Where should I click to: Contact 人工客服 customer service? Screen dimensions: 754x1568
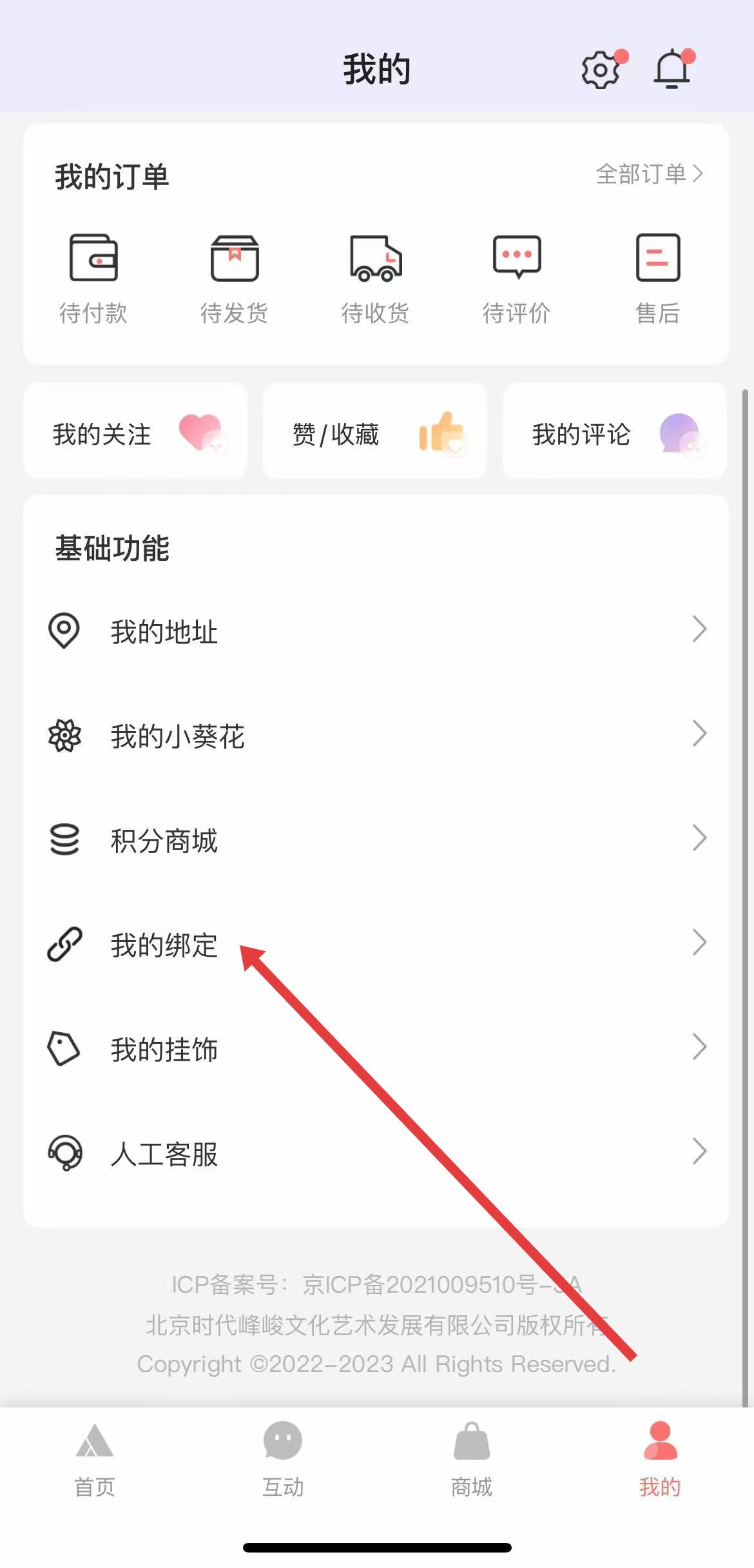(x=376, y=1153)
